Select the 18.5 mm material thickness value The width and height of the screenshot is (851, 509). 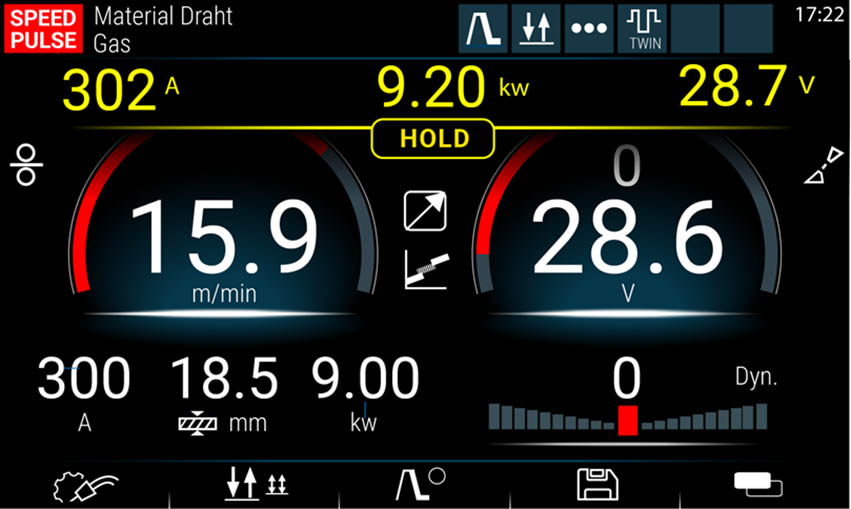223,392
